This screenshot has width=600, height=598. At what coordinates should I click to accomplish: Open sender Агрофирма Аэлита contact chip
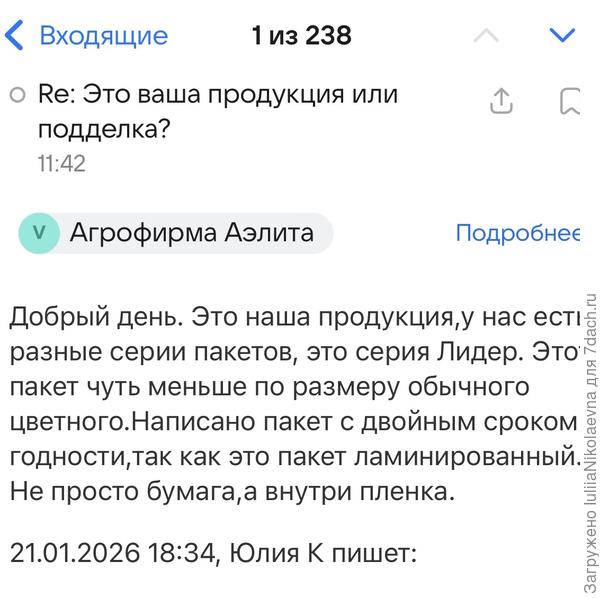(x=175, y=233)
